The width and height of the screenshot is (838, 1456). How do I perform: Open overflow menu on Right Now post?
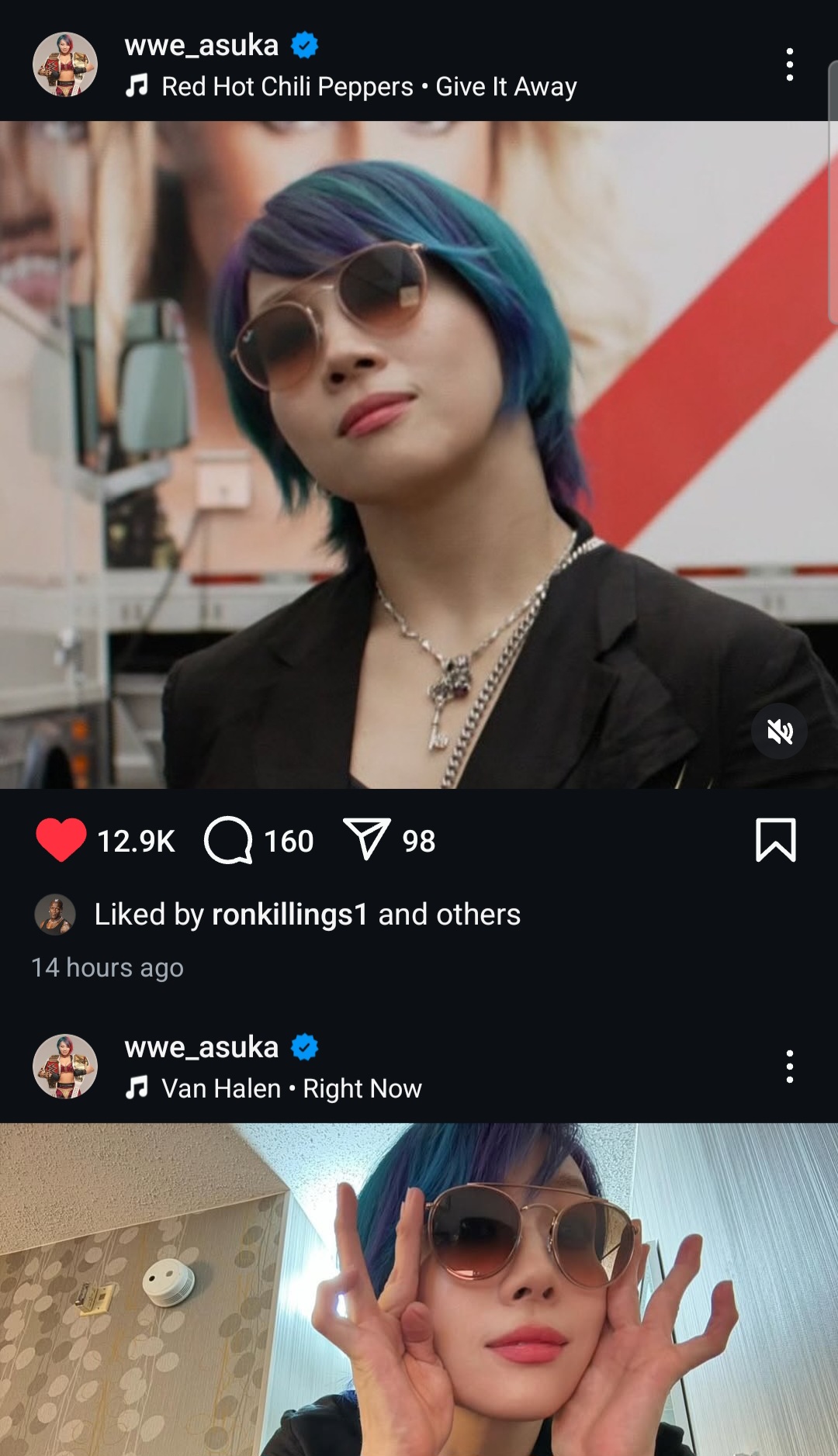coord(790,1067)
